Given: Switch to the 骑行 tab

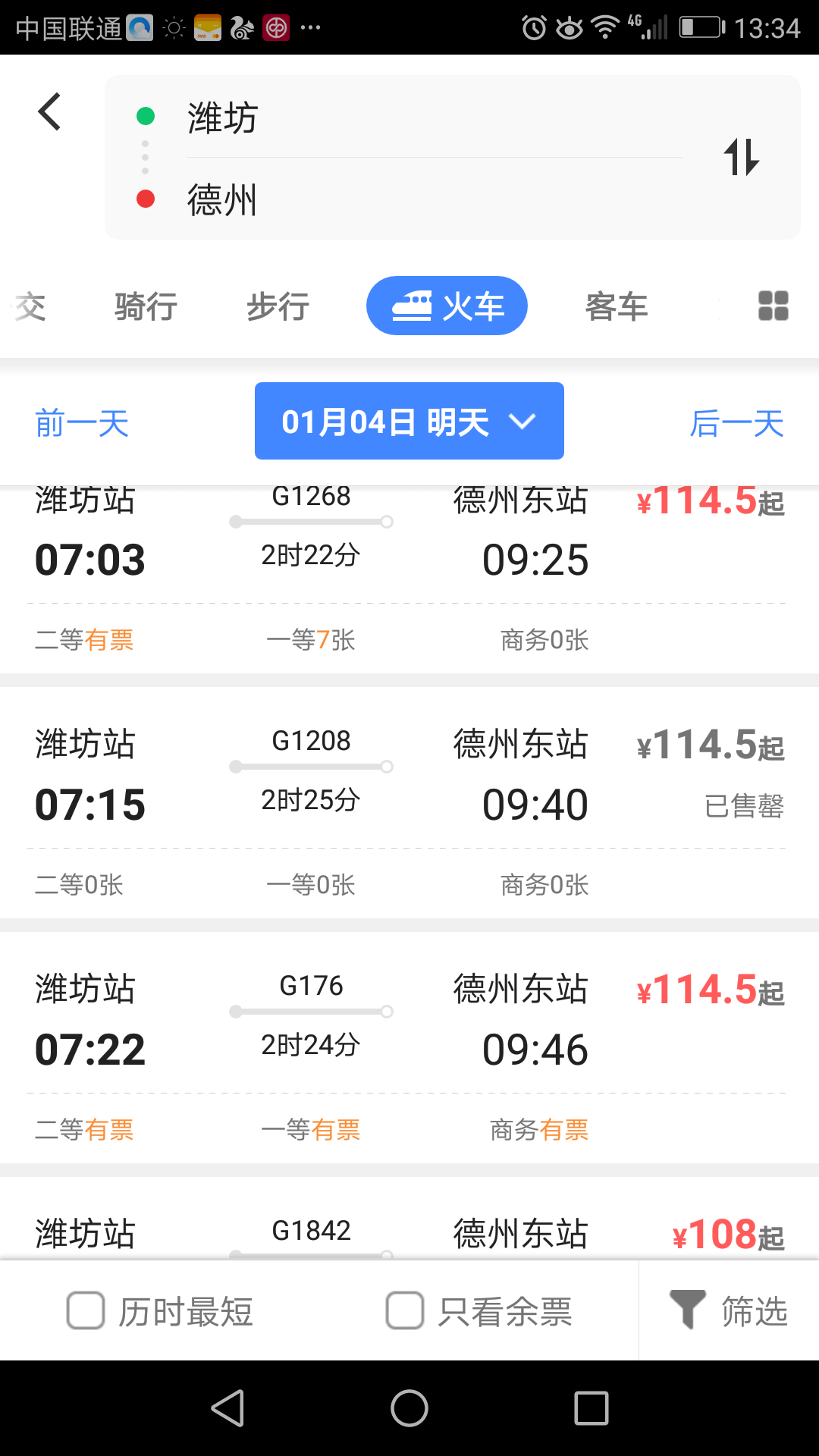Looking at the screenshot, I should [x=146, y=307].
